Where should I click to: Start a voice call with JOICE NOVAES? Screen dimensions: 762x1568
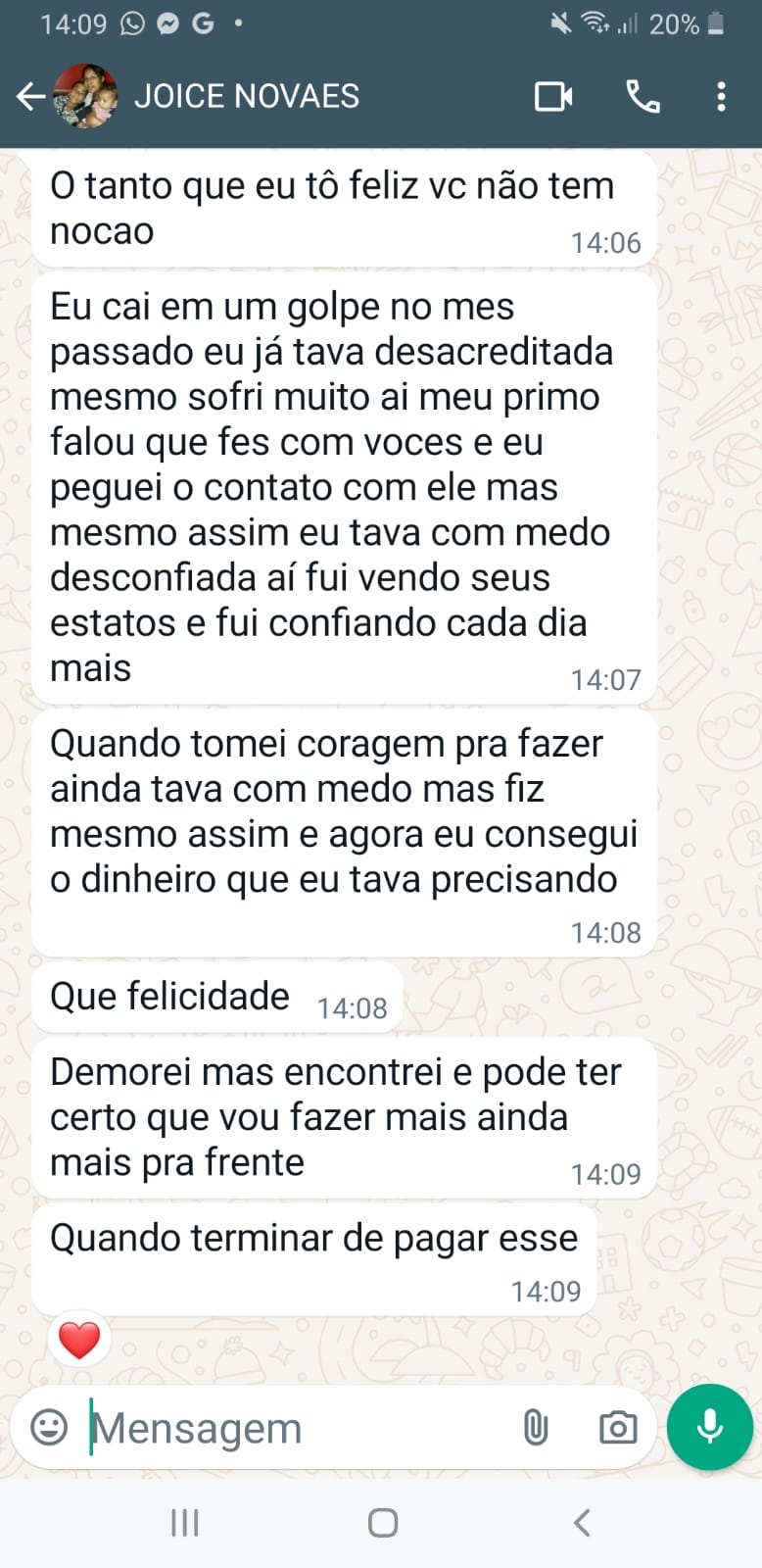[x=643, y=96]
